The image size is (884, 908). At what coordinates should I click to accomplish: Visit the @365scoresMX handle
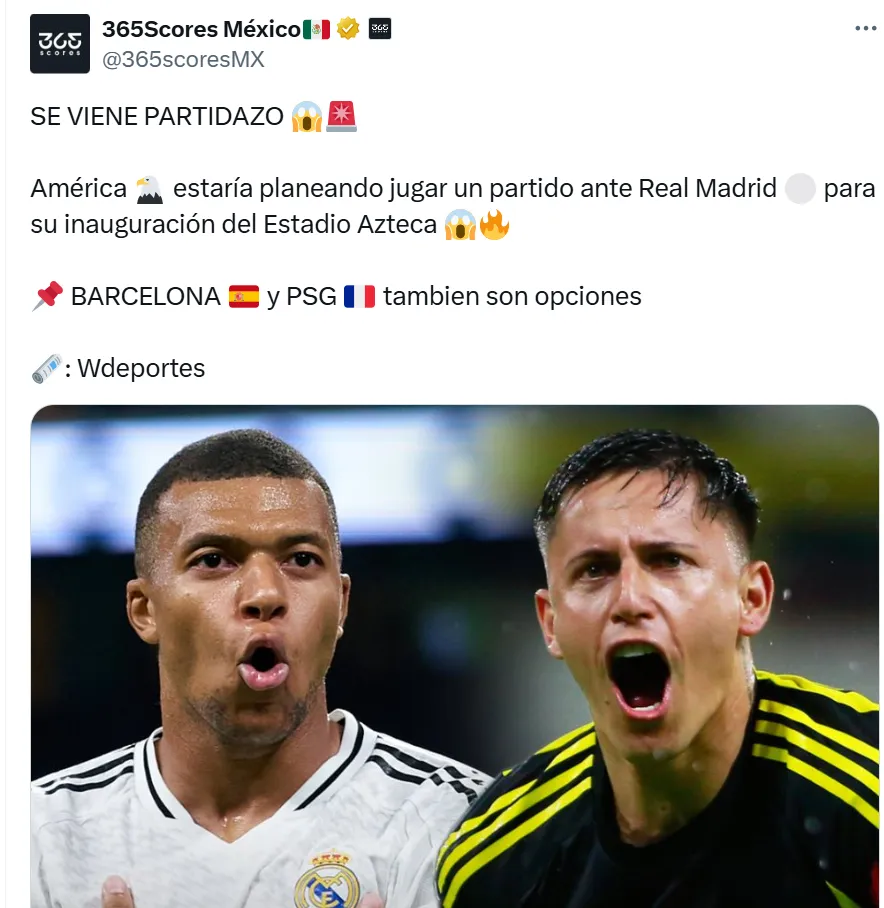[x=183, y=60]
